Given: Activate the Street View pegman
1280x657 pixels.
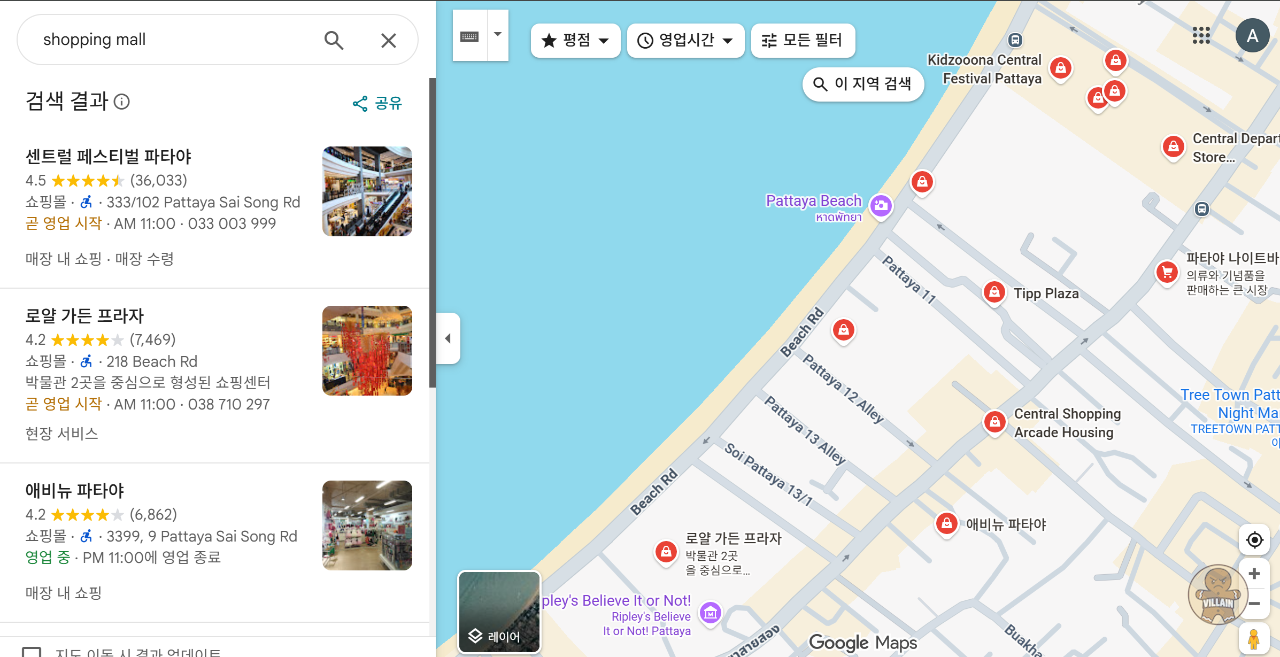Looking at the screenshot, I should click(1253, 639).
